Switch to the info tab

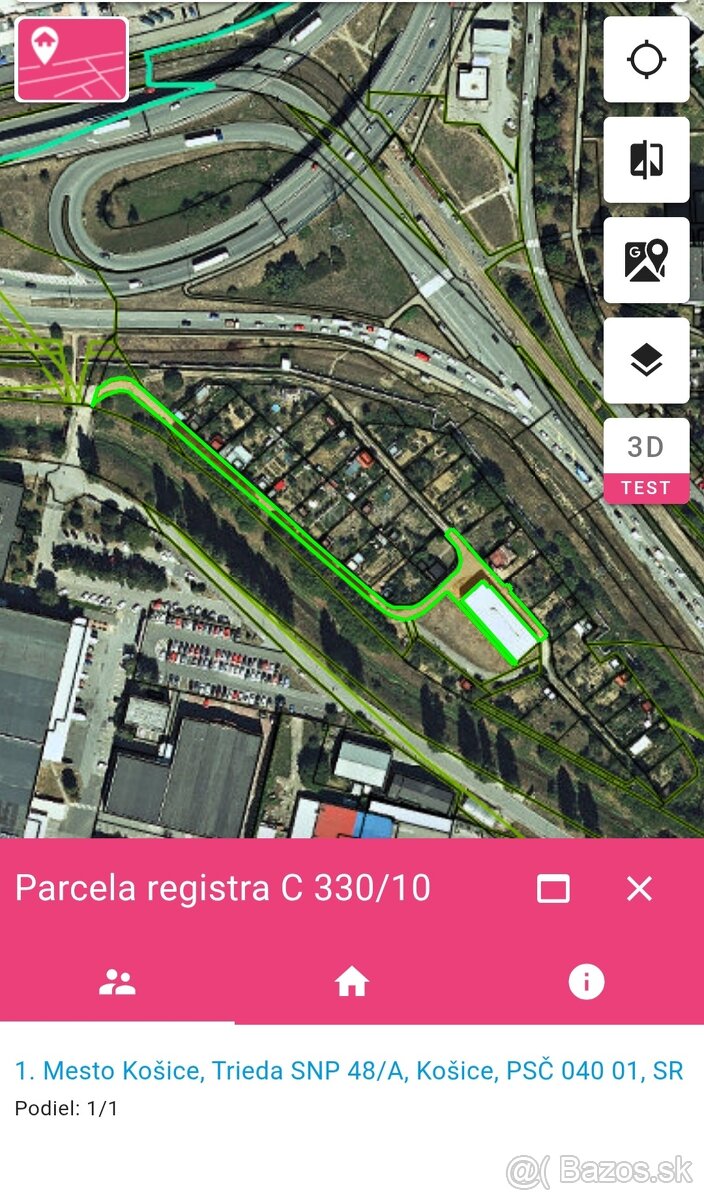[586, 983]
